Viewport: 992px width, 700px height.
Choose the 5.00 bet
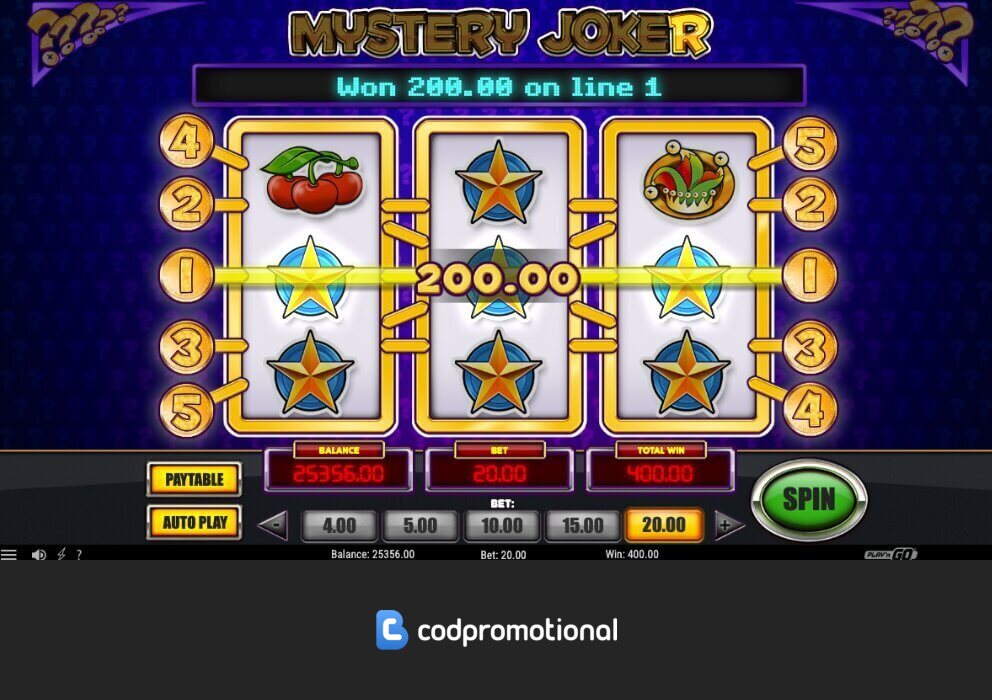pyautogui.click(x=420, y=525)
